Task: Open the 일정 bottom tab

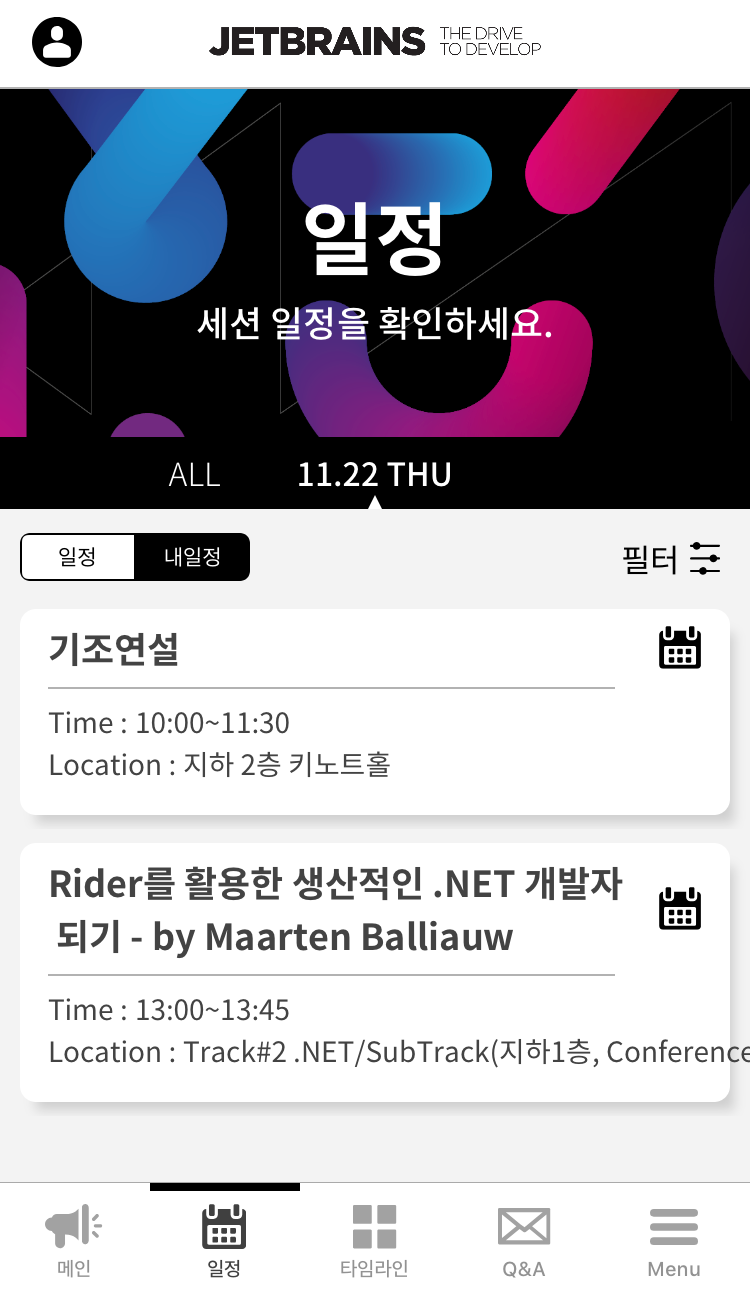Action: pos(224,1241)
